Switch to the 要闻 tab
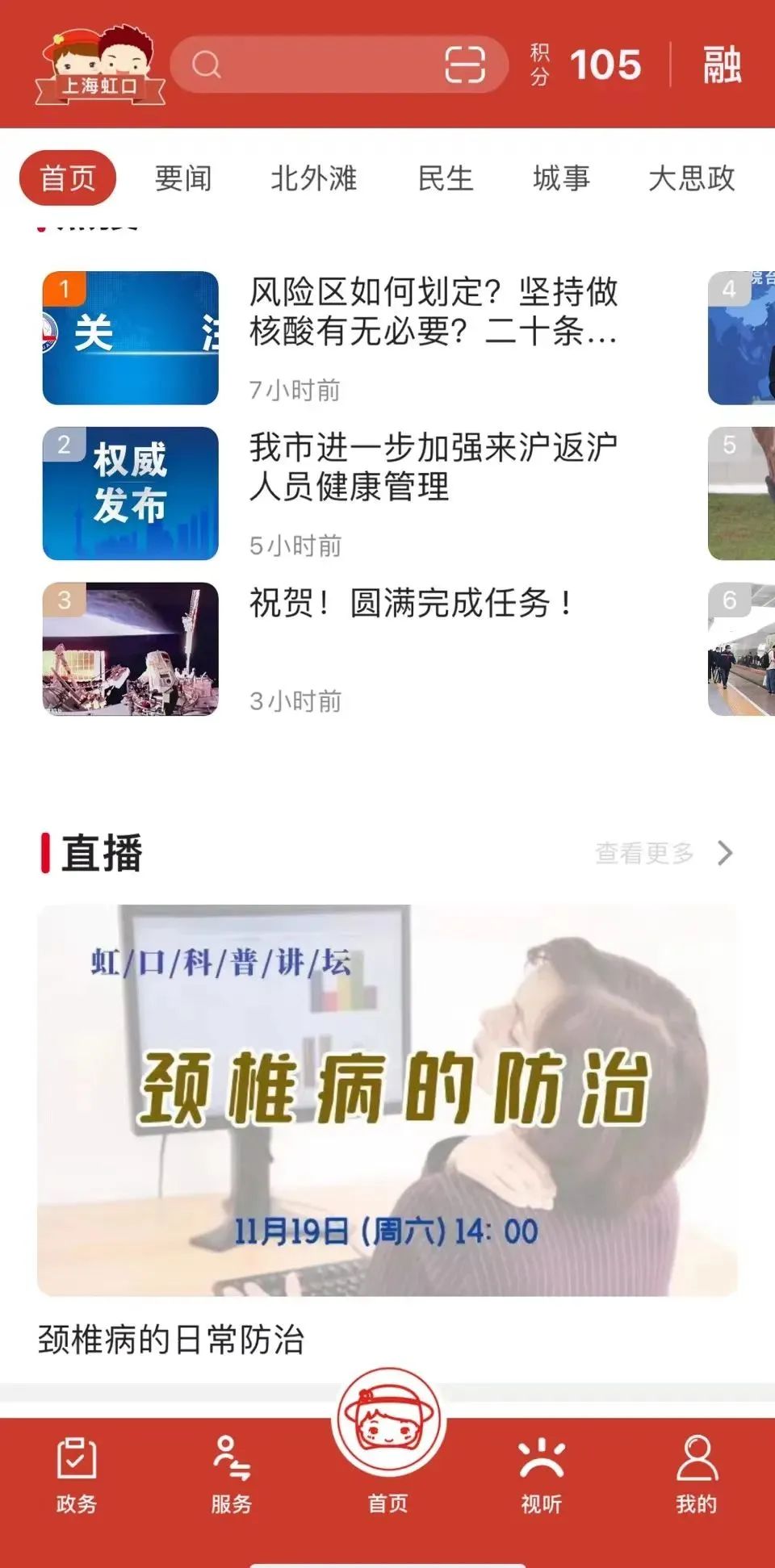Image resolution: width=775 pixels, height=1568 pixels. [183, 178]
